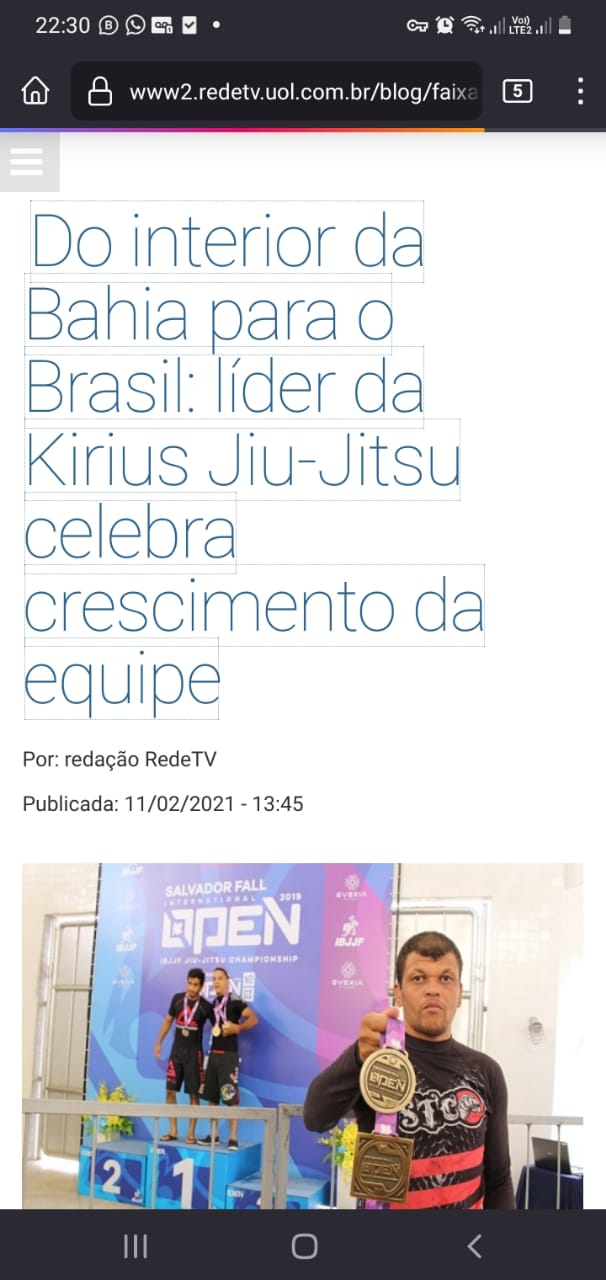Open recent apps from navigation bar
This screenshot has height=1280, width=606.
(x=135, y=1245)
